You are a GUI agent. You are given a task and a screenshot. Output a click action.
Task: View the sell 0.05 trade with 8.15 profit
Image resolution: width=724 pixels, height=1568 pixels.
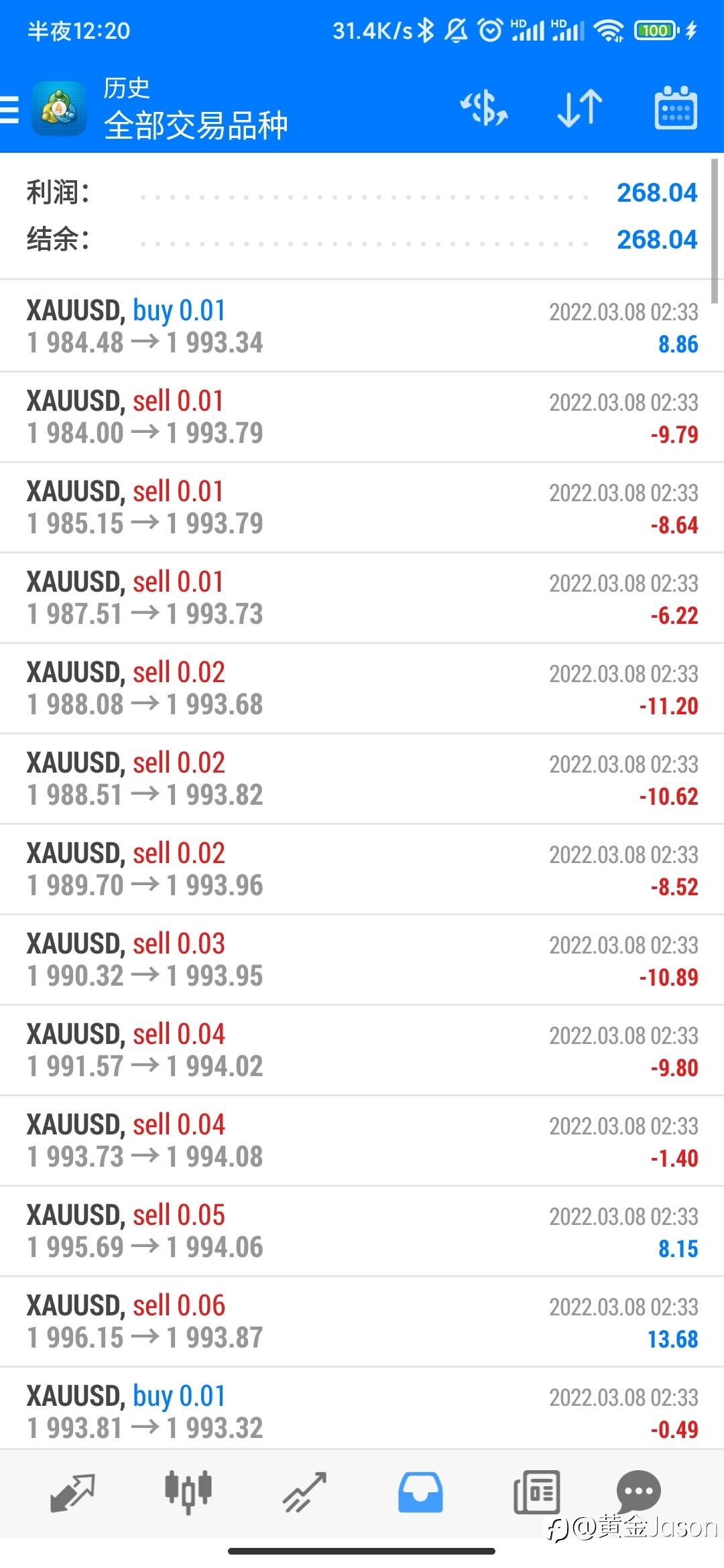pos(362,1231)
